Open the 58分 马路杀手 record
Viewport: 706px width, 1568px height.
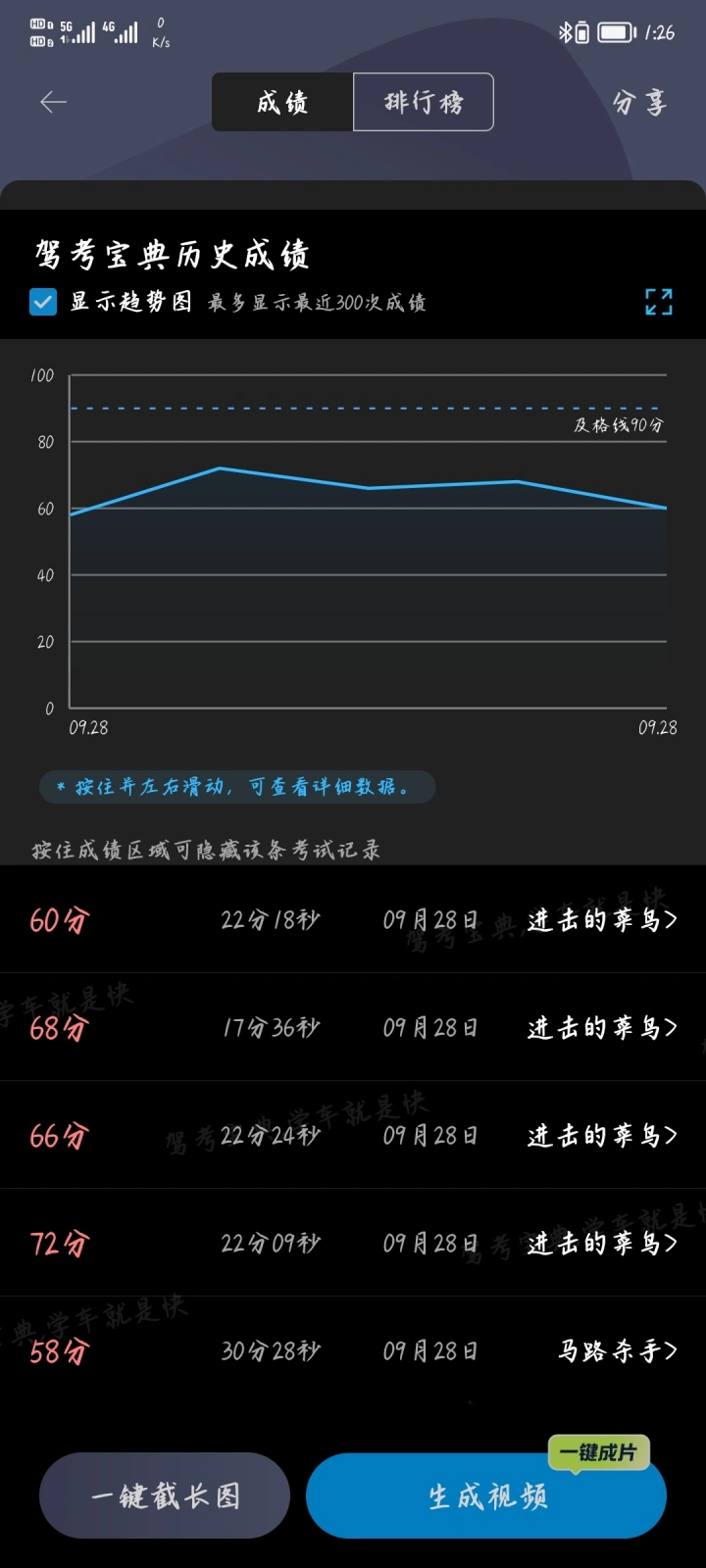pyautogui.click(x=353, y=1350)
